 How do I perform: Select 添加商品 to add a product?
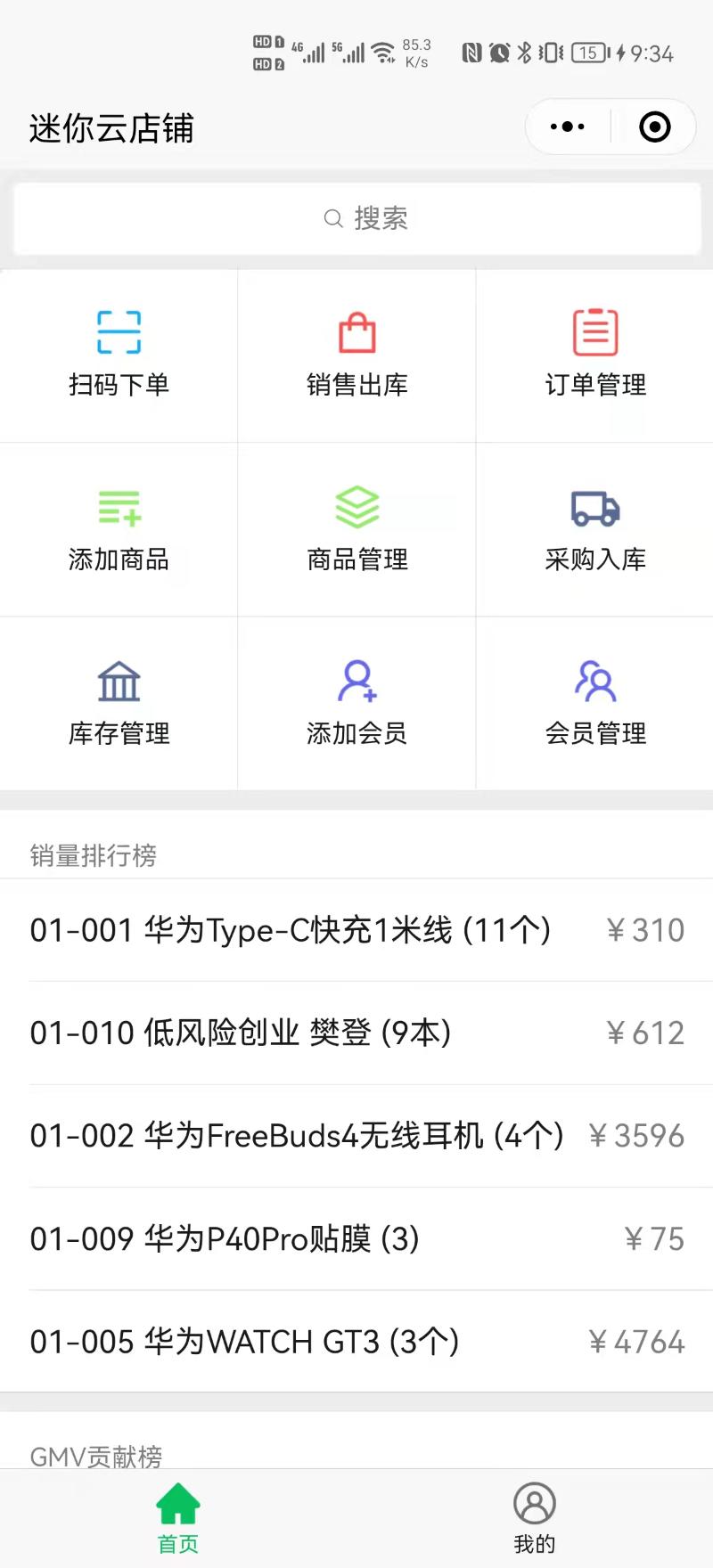click(119, 529)
